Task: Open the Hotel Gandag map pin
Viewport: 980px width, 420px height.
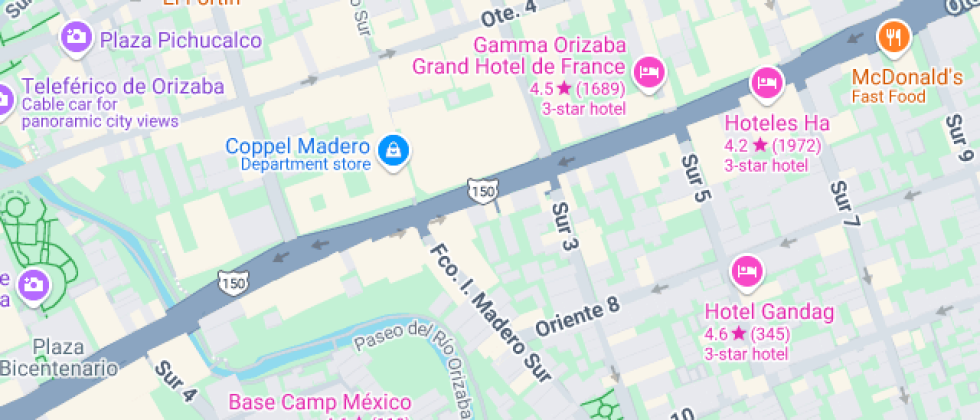Action: point(747,270)
